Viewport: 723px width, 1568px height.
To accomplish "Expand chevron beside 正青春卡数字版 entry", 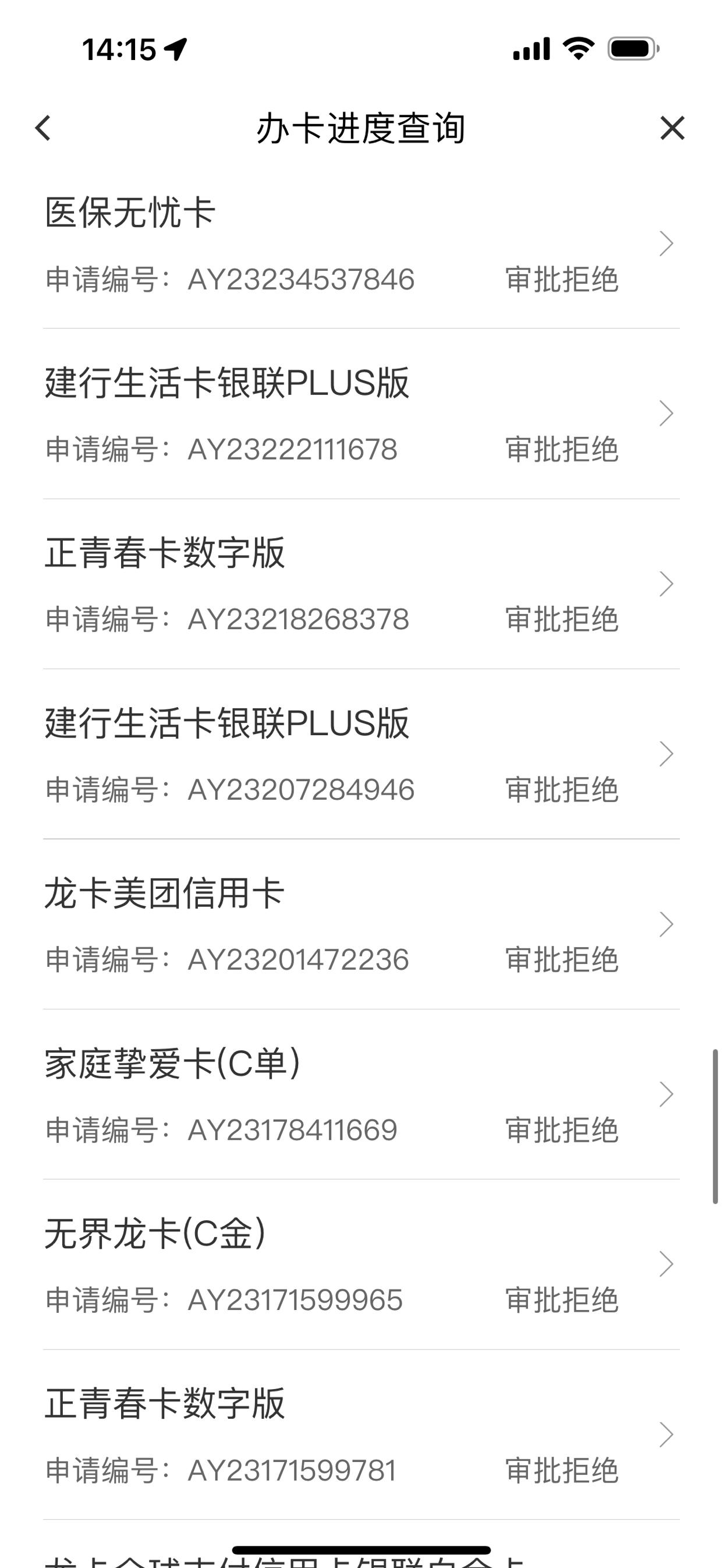I will (667, 583).
